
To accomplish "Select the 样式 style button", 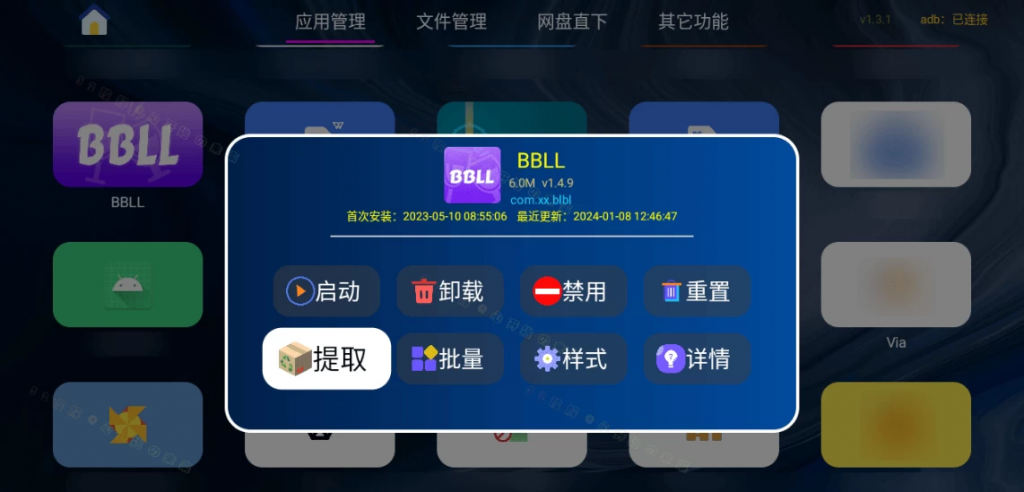I will click(573, 359).
